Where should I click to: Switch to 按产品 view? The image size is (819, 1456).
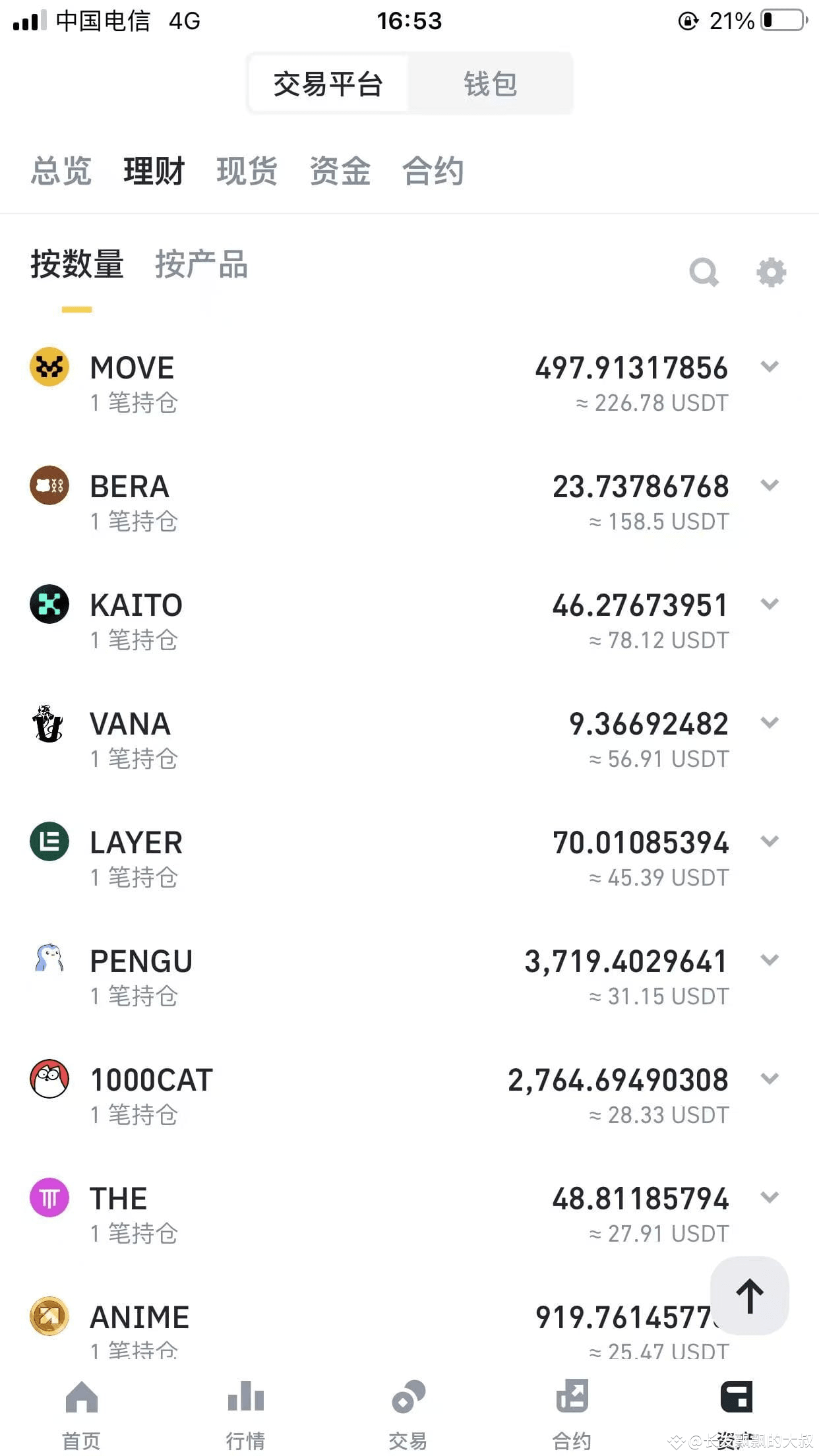pos(201,264)
